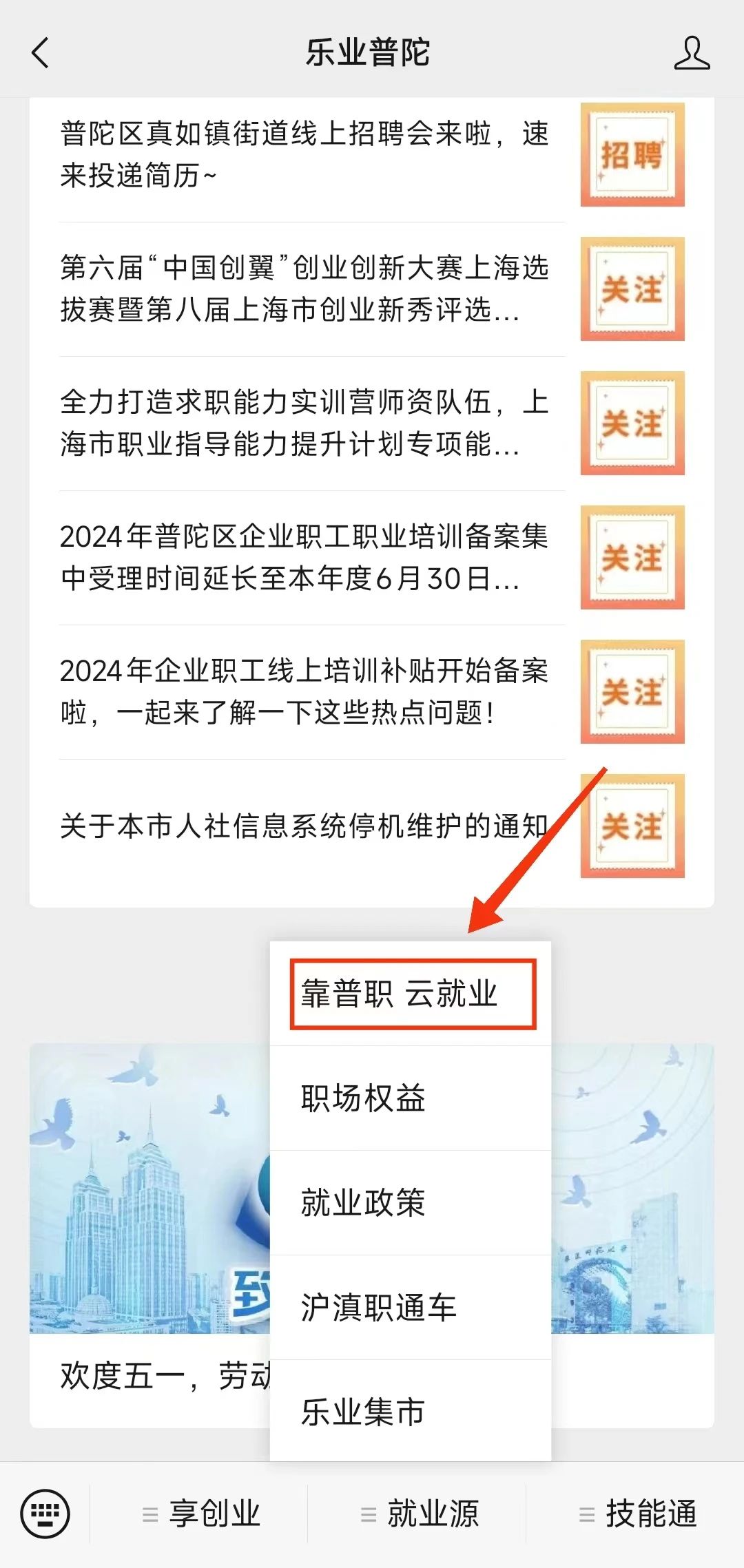Viewport: 744px width, 1568px height.
Task: Open 关于本市人社信息系统停机维护的通知
Action: pos(304,826)
